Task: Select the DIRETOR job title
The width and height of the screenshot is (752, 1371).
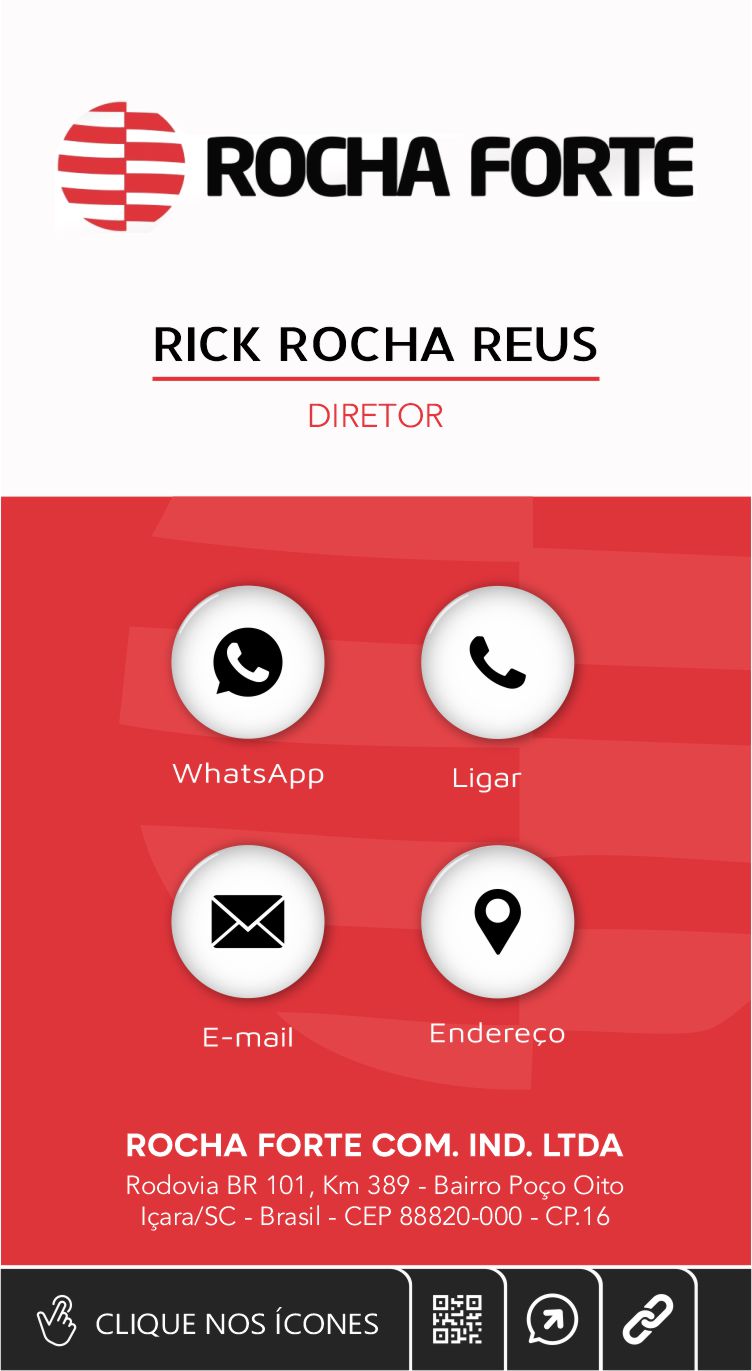Action: pyautogui.click(x=375, y=416)
